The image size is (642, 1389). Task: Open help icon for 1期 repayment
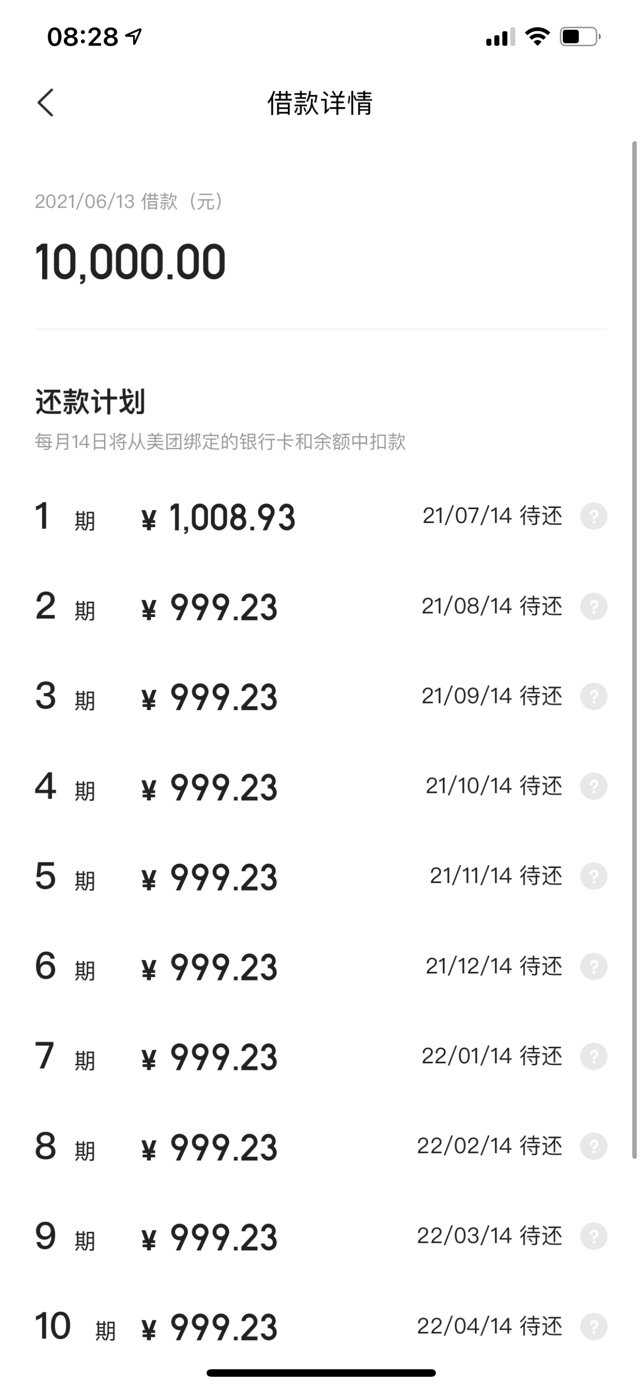(594, 517)
